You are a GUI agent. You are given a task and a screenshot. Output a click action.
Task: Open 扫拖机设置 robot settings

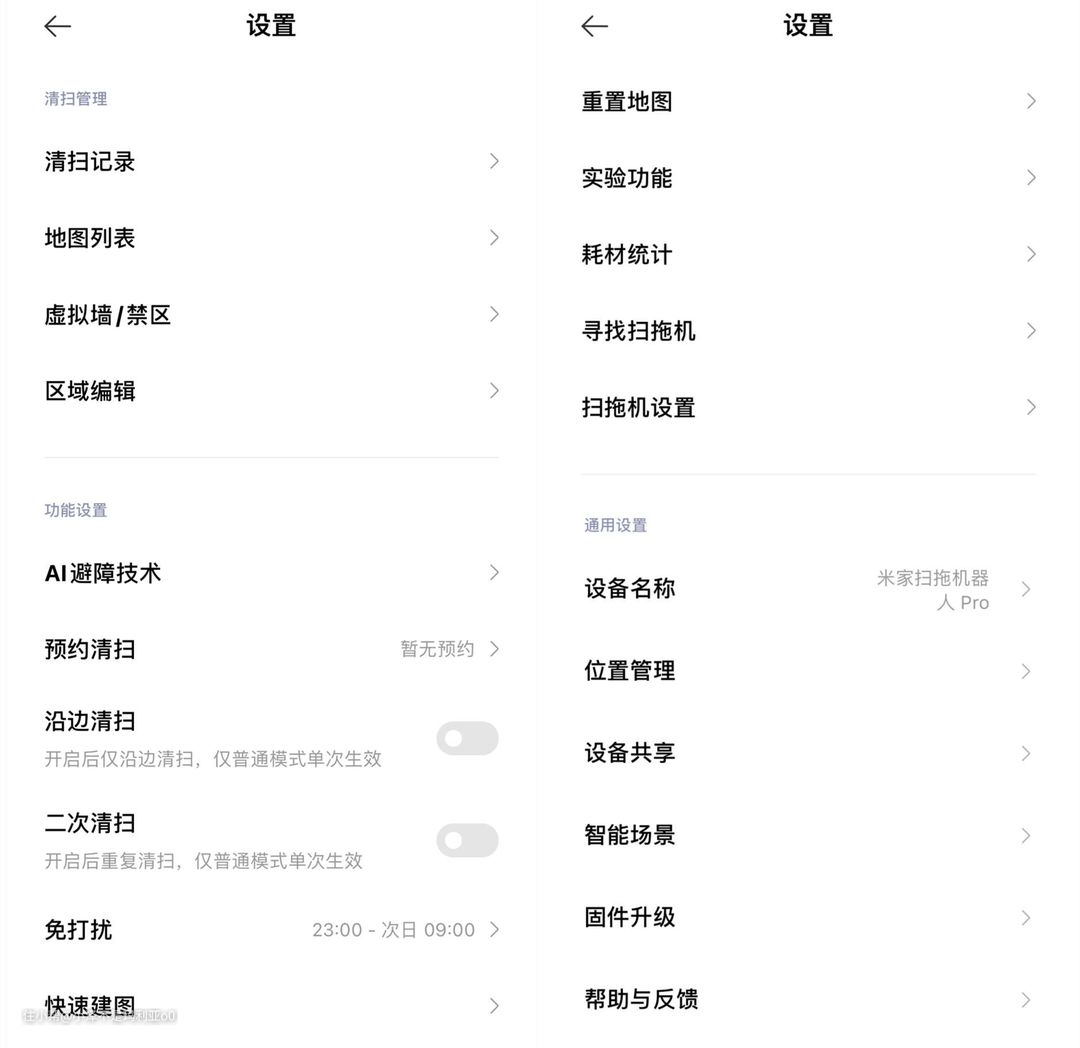click(808, 408)
